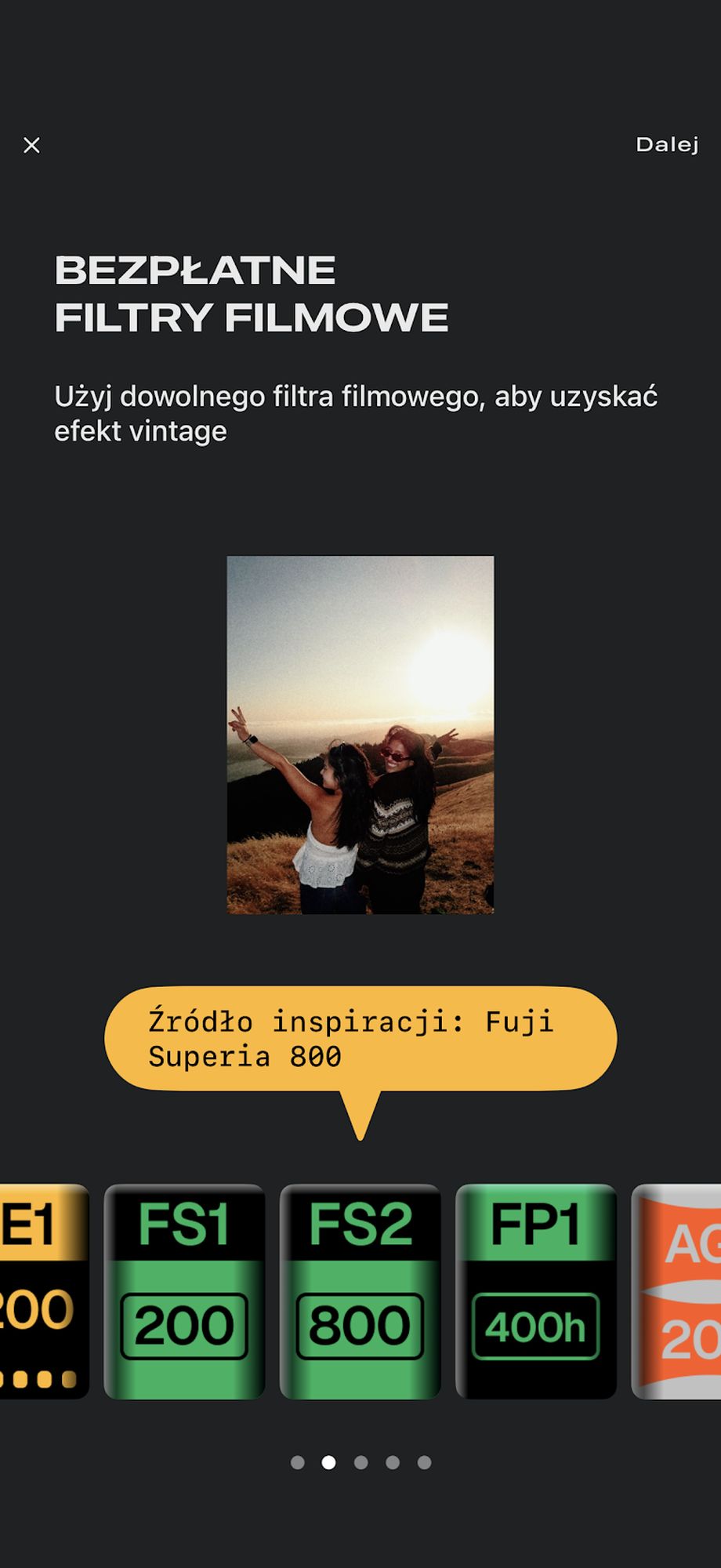Viewport: 721px width, 1568px height.
Task: Pick the orange AG film filter
Action: point(678,1290)
